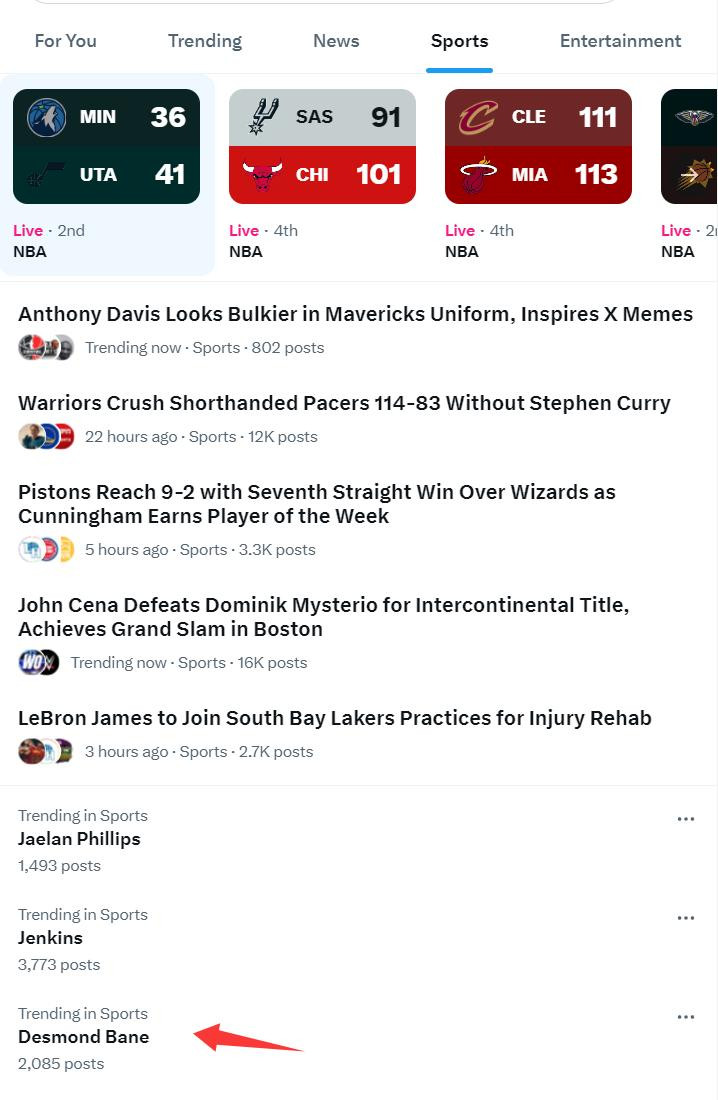
Task: Switch to the Trending tab
Action: 205,41
